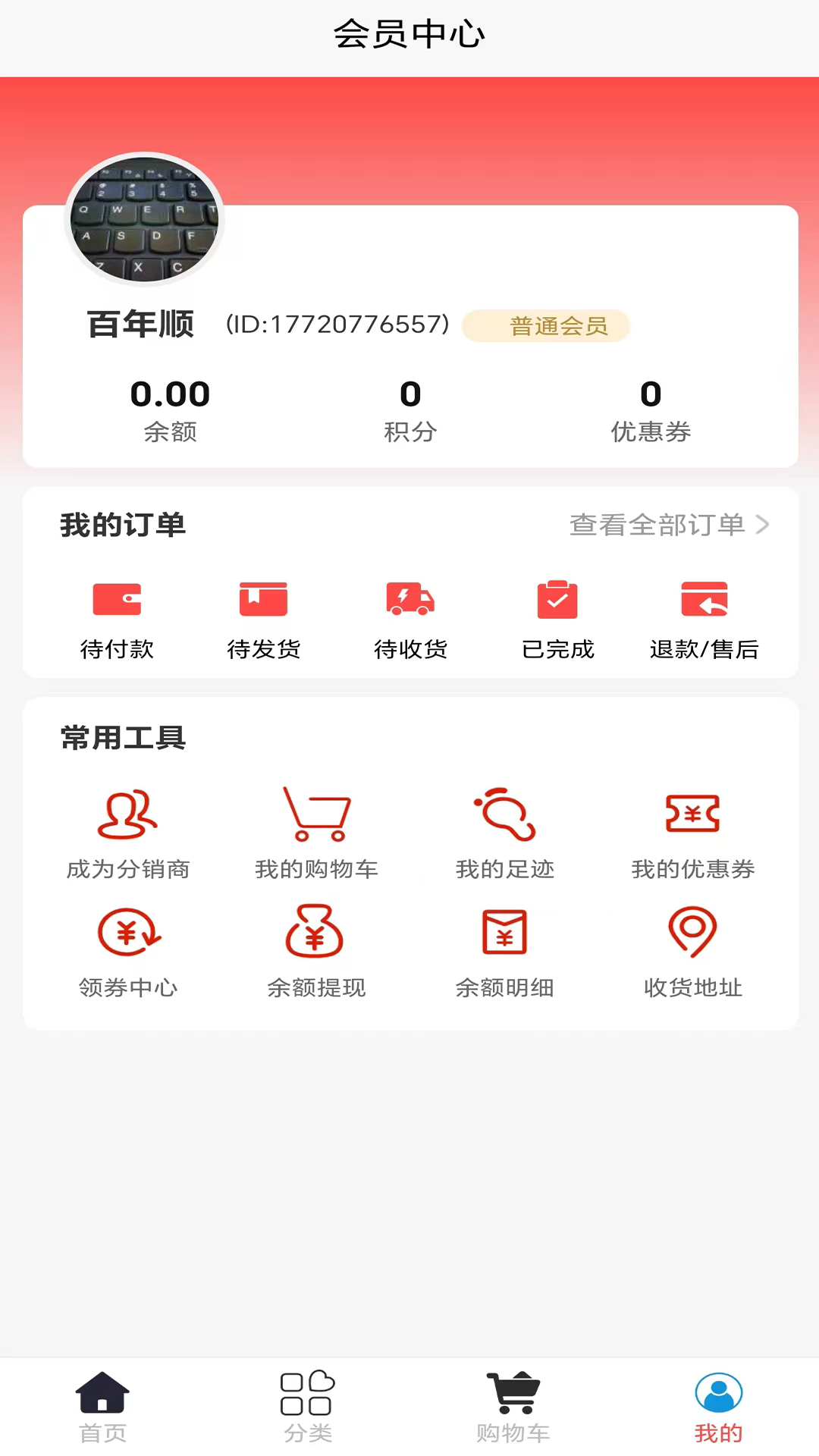Open the 0.00 余额 balance stat
Viewport: 819px width, 1456px height.
point(170,410)
